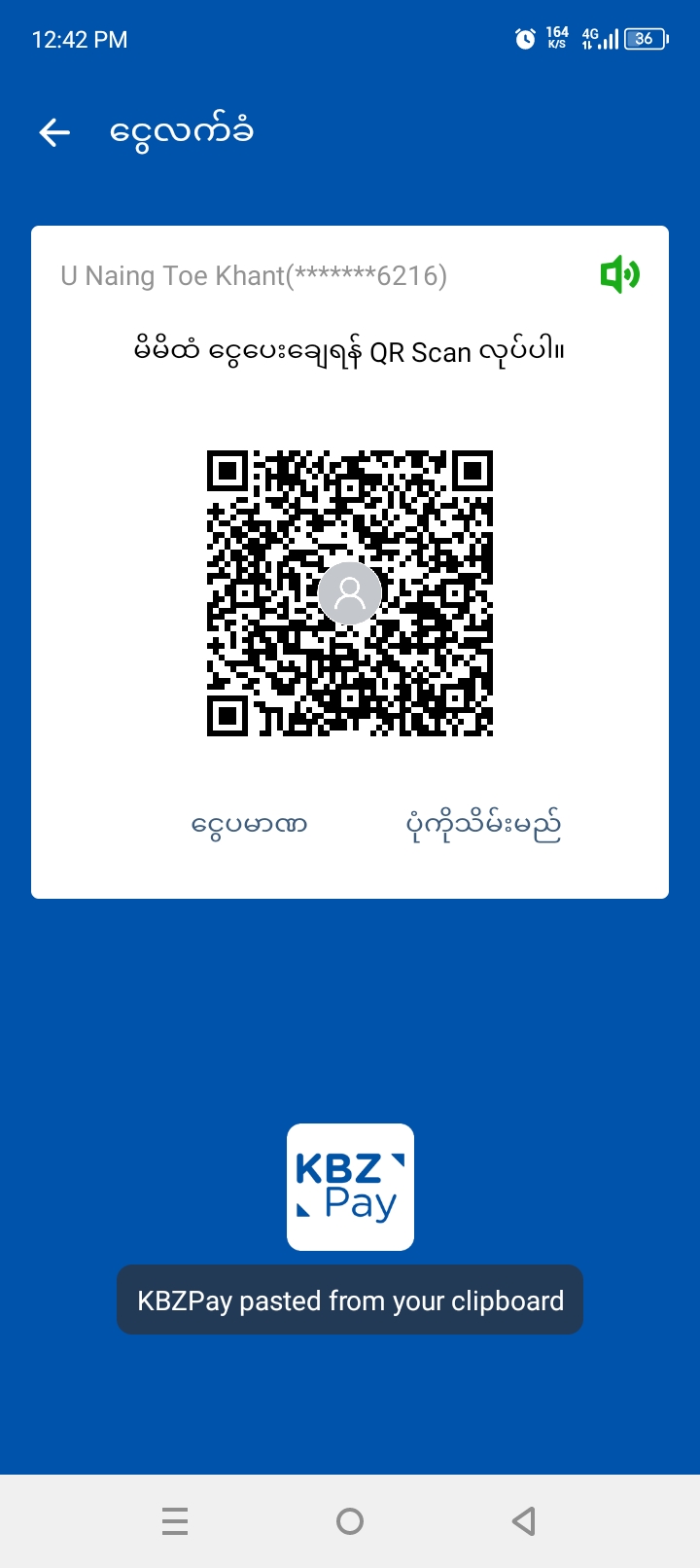Toggle the green speaker sound icon
Image resolution: width=700 pixels, height=1568 pixels.
[619, 275]
